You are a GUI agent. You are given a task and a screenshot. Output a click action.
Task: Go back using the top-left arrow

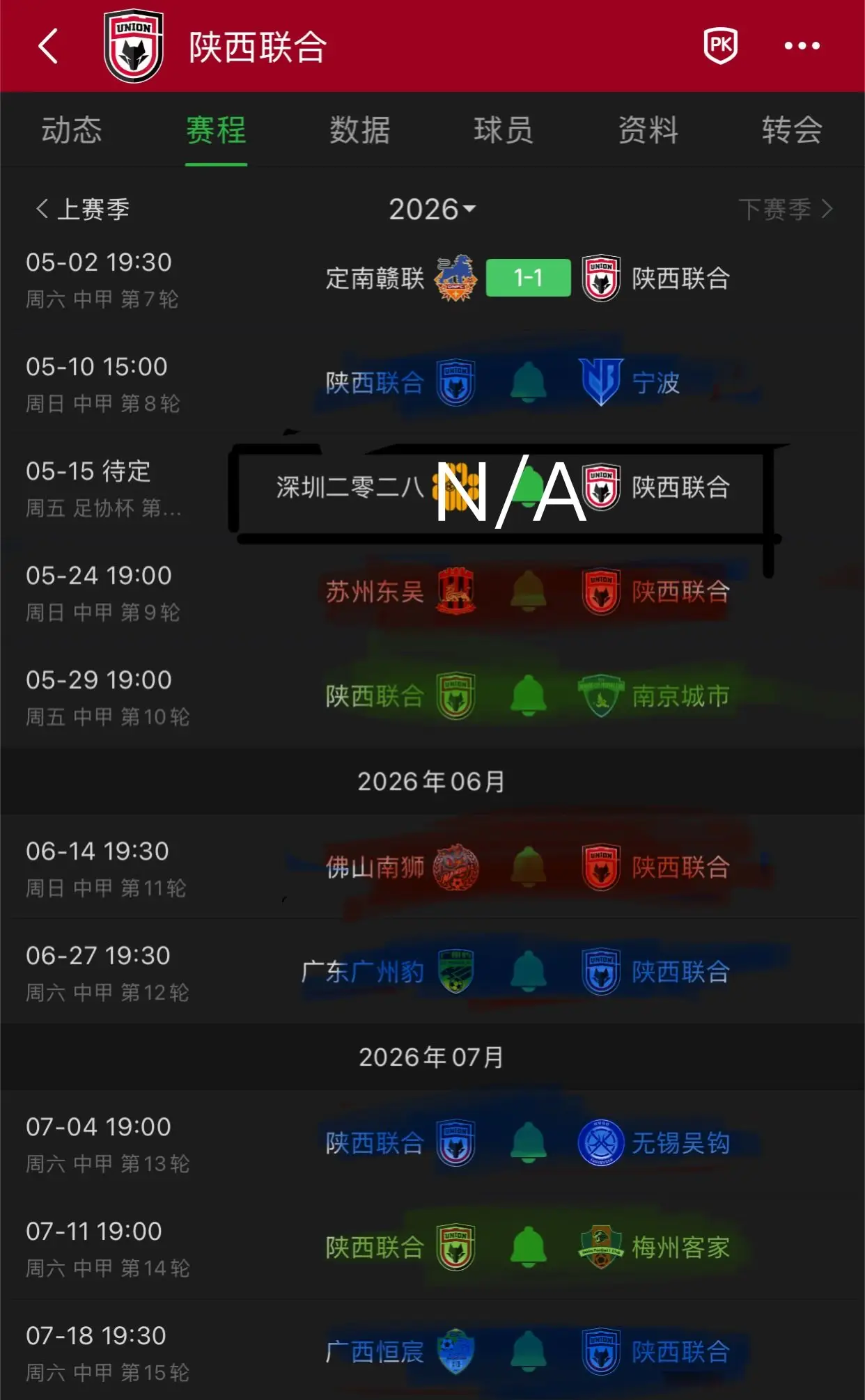point(47,46)
